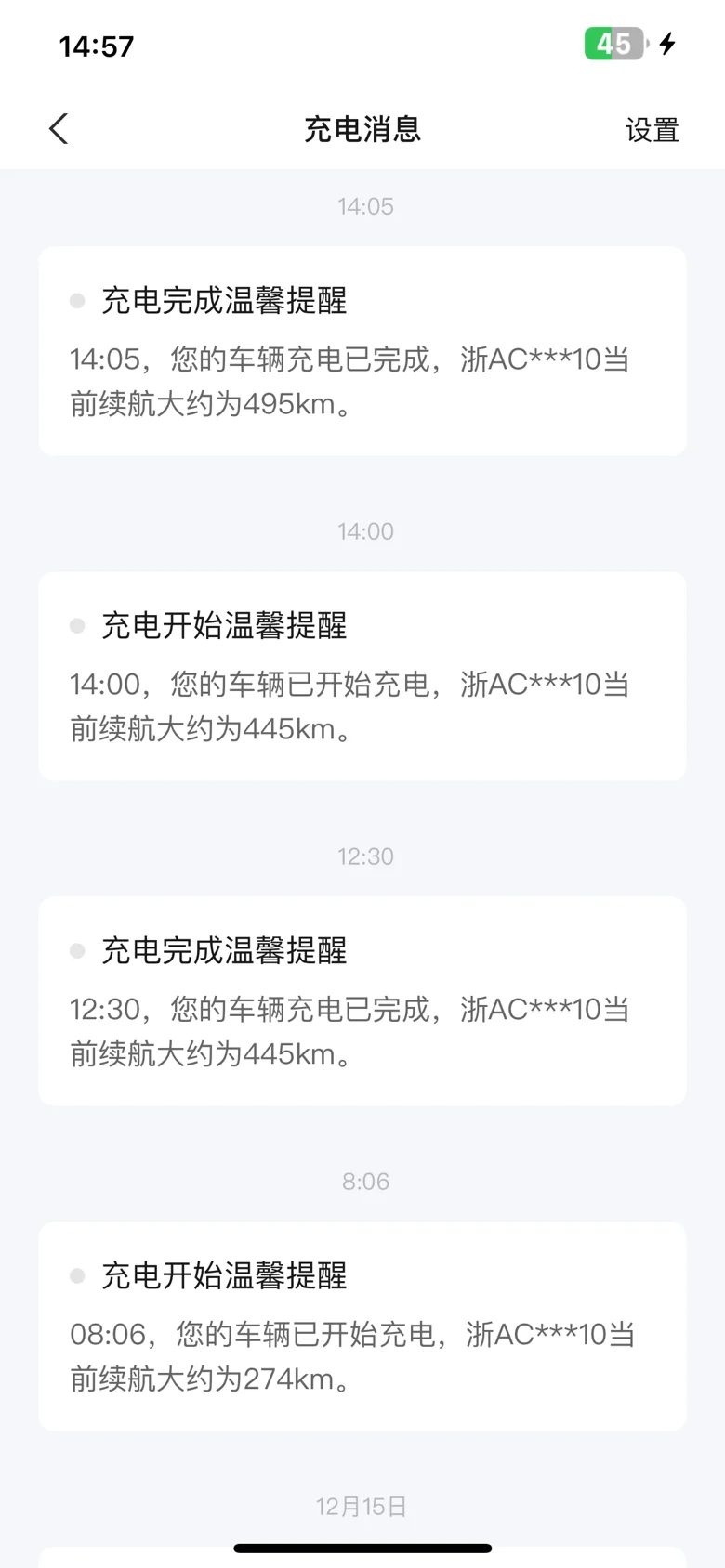Open the 14:00 charging started message
This screenshot has height=1568, width=725.
point(362,676)
